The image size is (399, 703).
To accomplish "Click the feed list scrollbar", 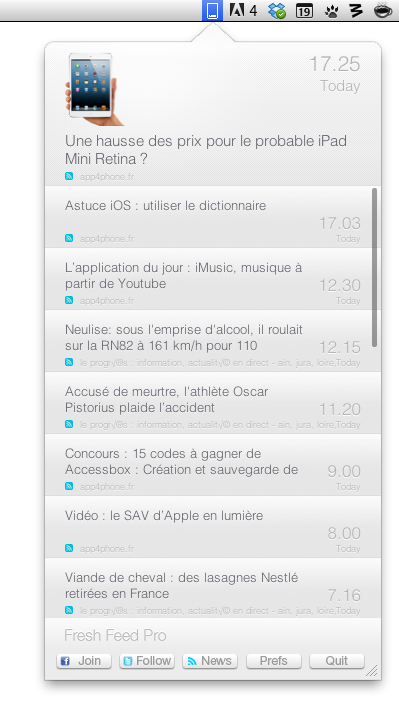I will (x=374, y=267).
